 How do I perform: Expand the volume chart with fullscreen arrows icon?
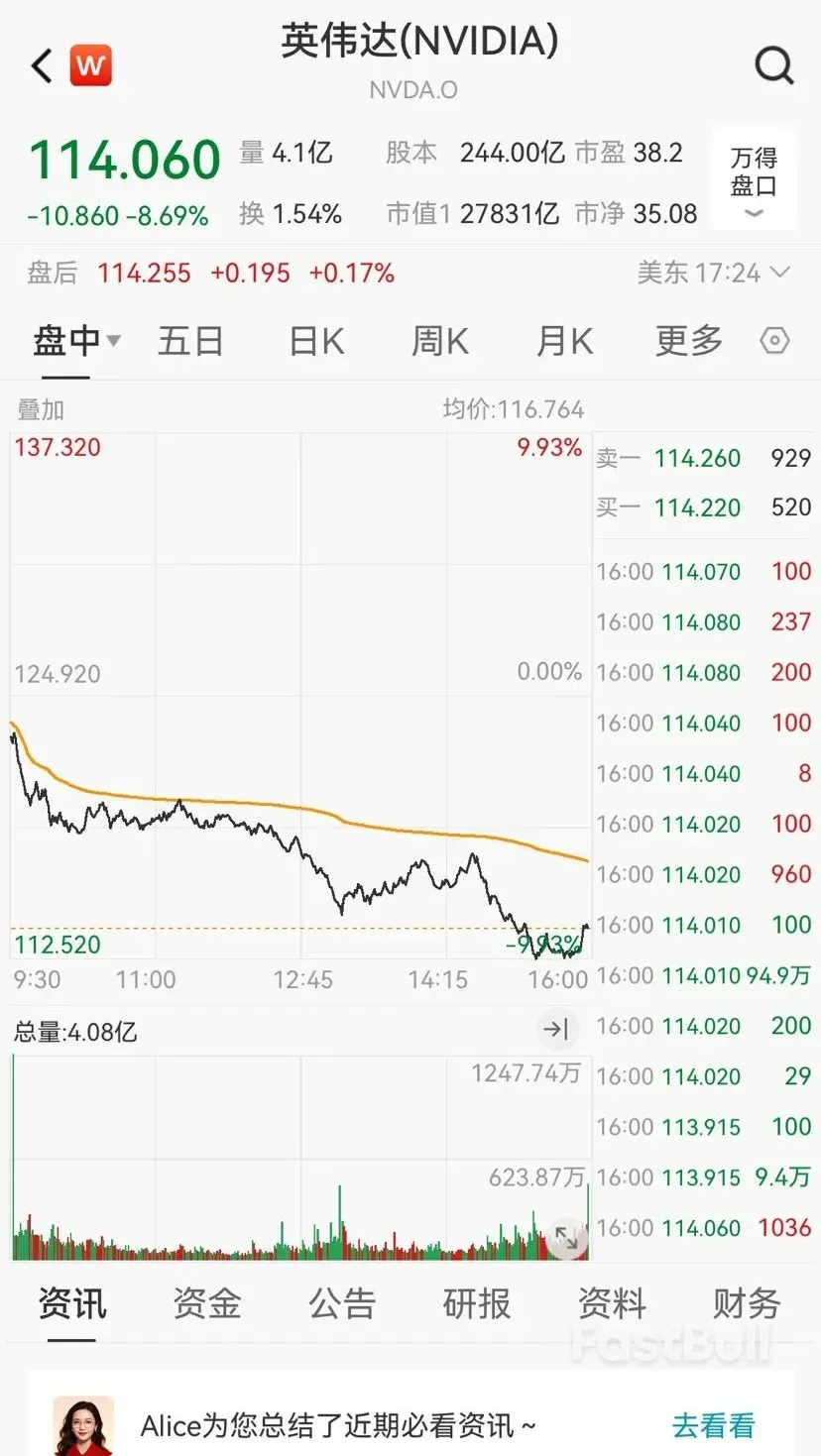tap(567, 1237)
